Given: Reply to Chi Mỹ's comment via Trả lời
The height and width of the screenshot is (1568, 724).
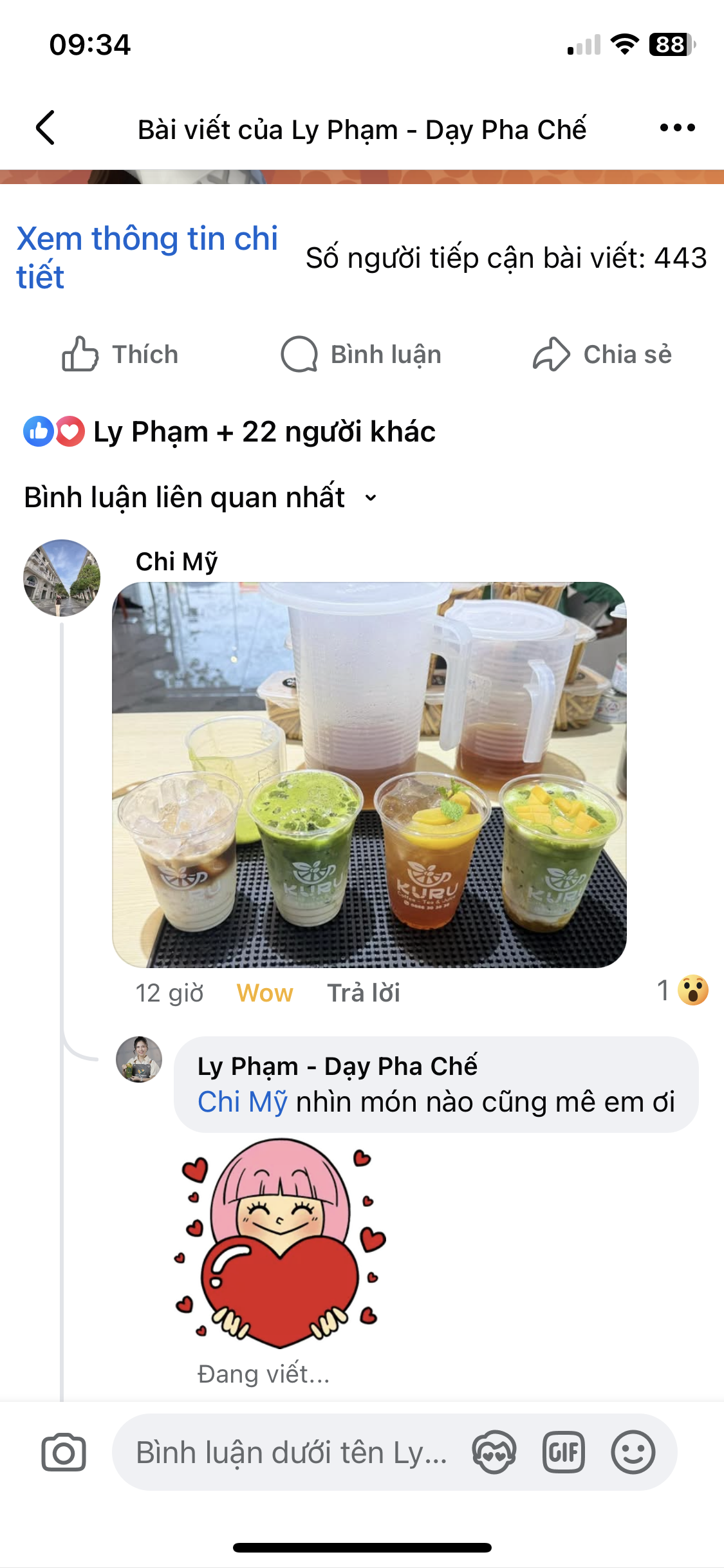Looking at the screenshot, I should 364,993.
